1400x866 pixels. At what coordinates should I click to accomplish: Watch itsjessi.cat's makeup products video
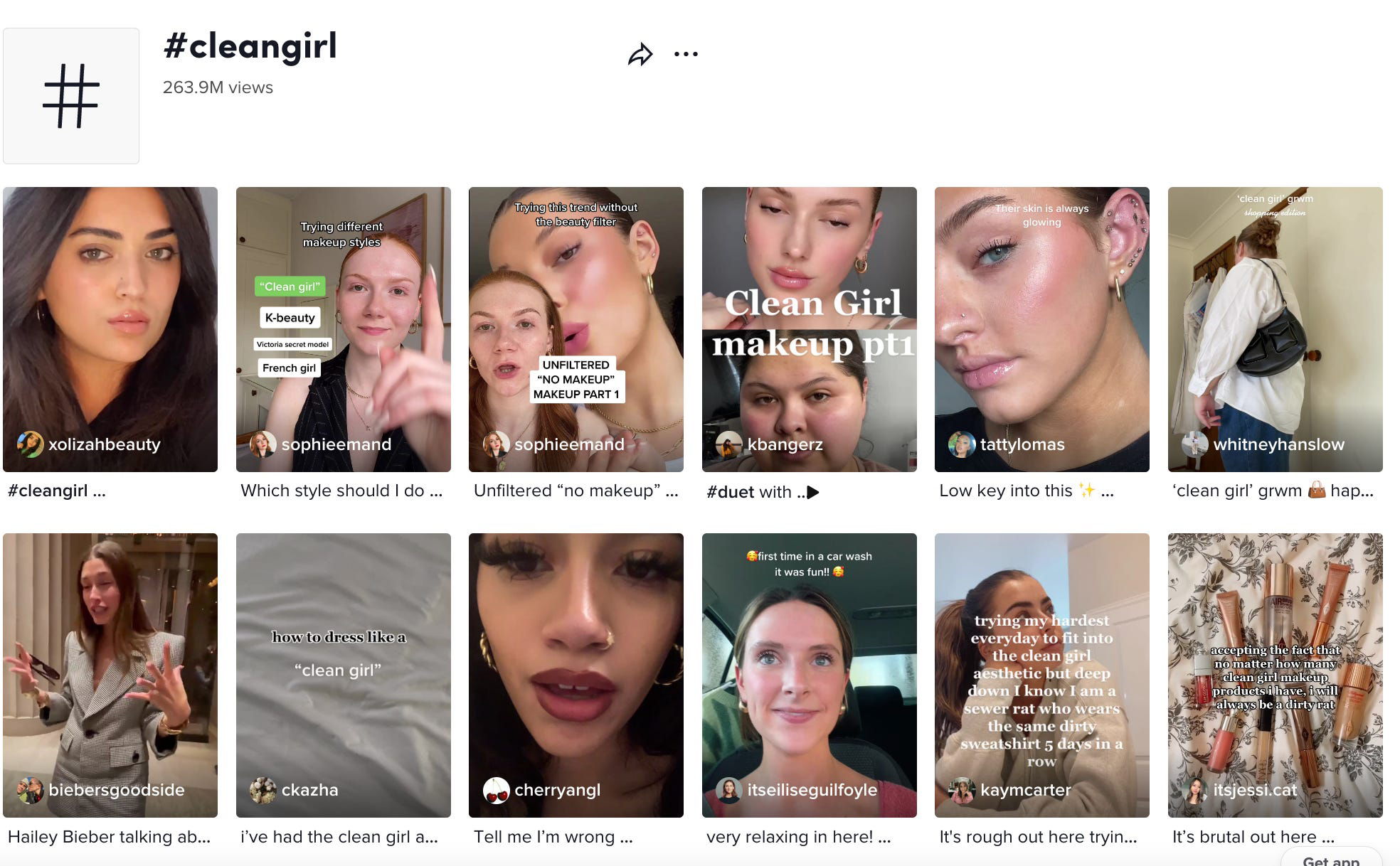pos(1275,675)
